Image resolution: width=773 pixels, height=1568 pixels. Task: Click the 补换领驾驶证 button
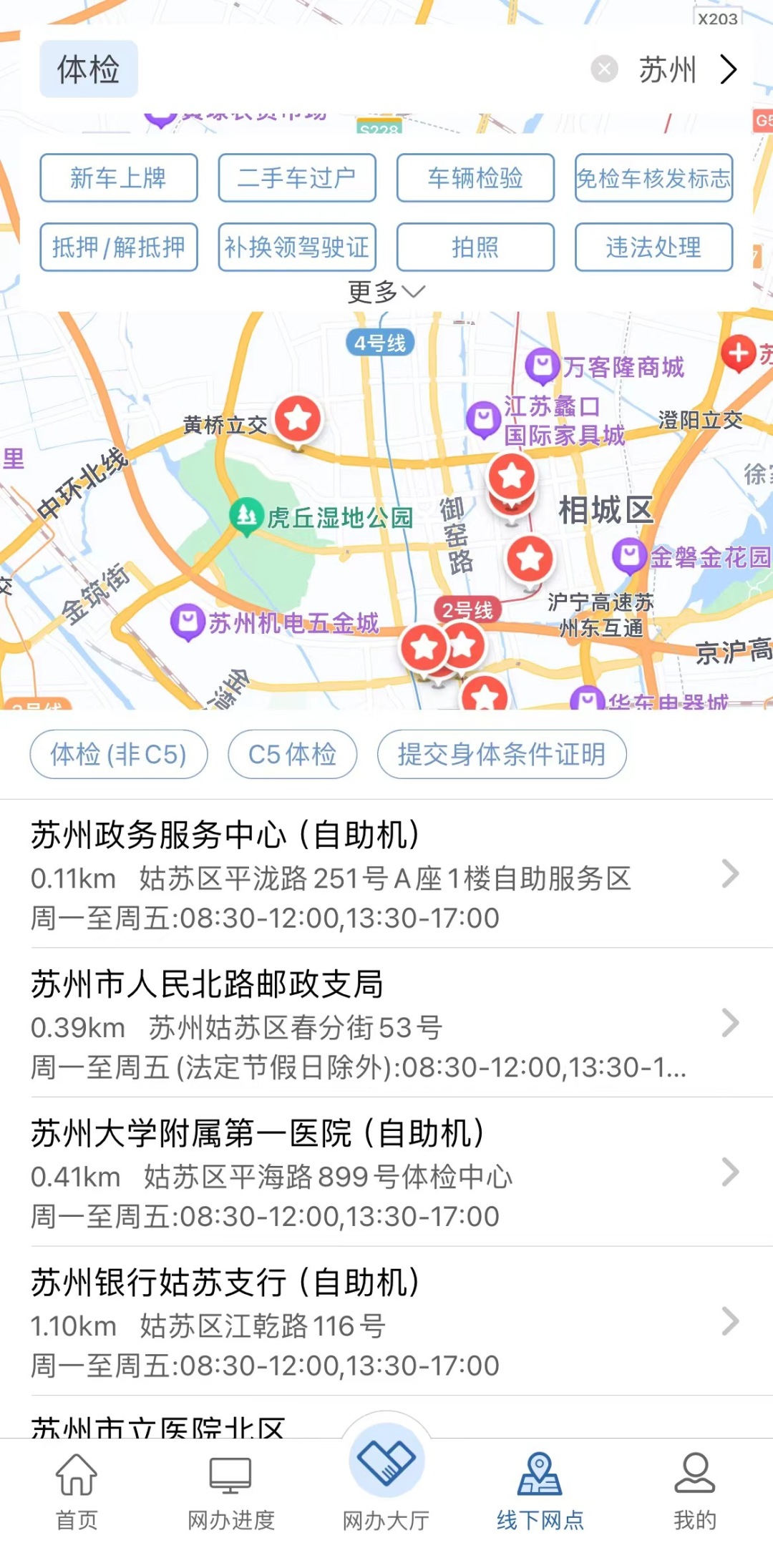(x=296, y=248)
